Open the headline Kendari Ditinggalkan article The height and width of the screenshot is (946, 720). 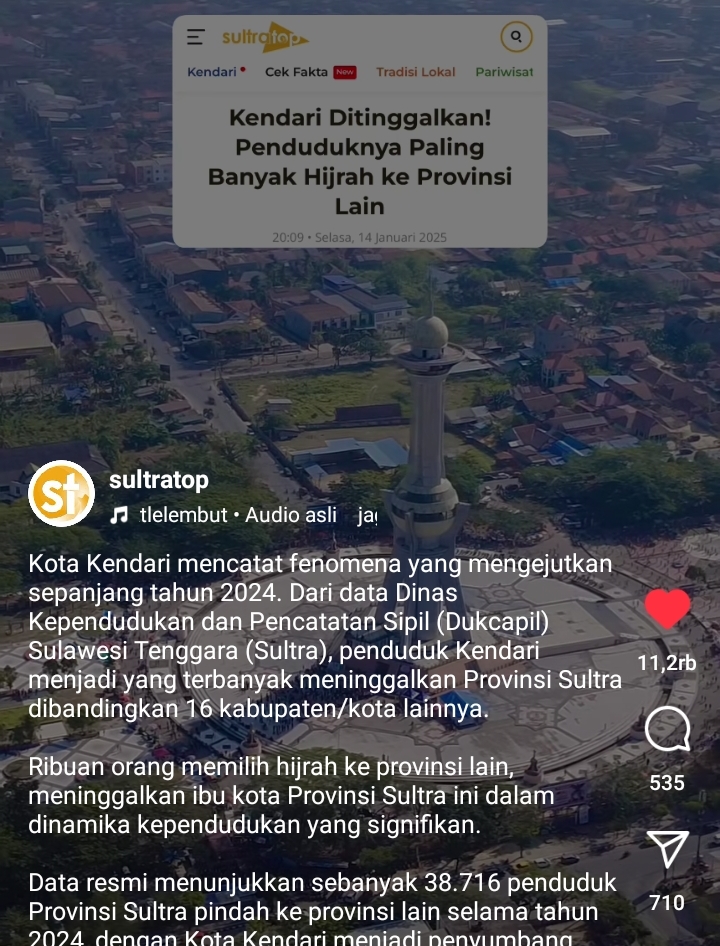tap(358, 160)
